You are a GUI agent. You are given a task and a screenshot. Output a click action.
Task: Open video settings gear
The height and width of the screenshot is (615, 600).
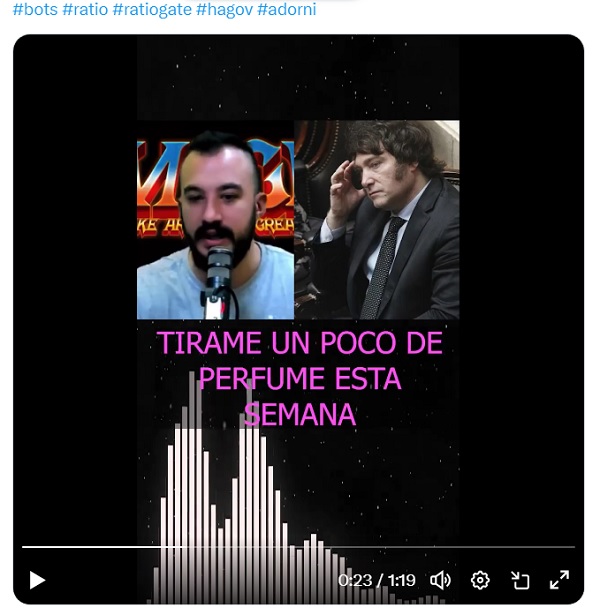pos(480,580)
